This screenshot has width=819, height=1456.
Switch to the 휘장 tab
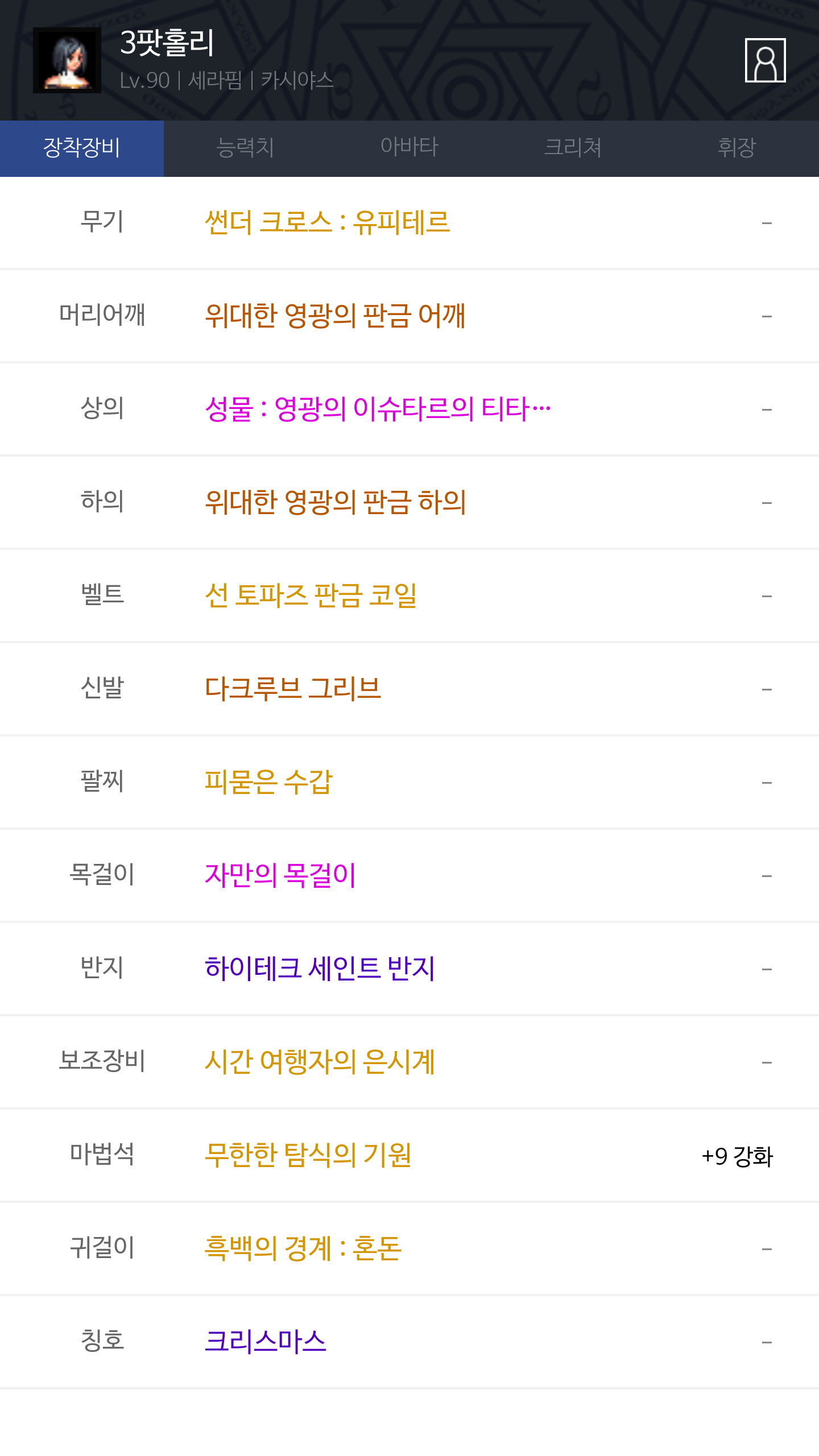click(x=737, y=148)
